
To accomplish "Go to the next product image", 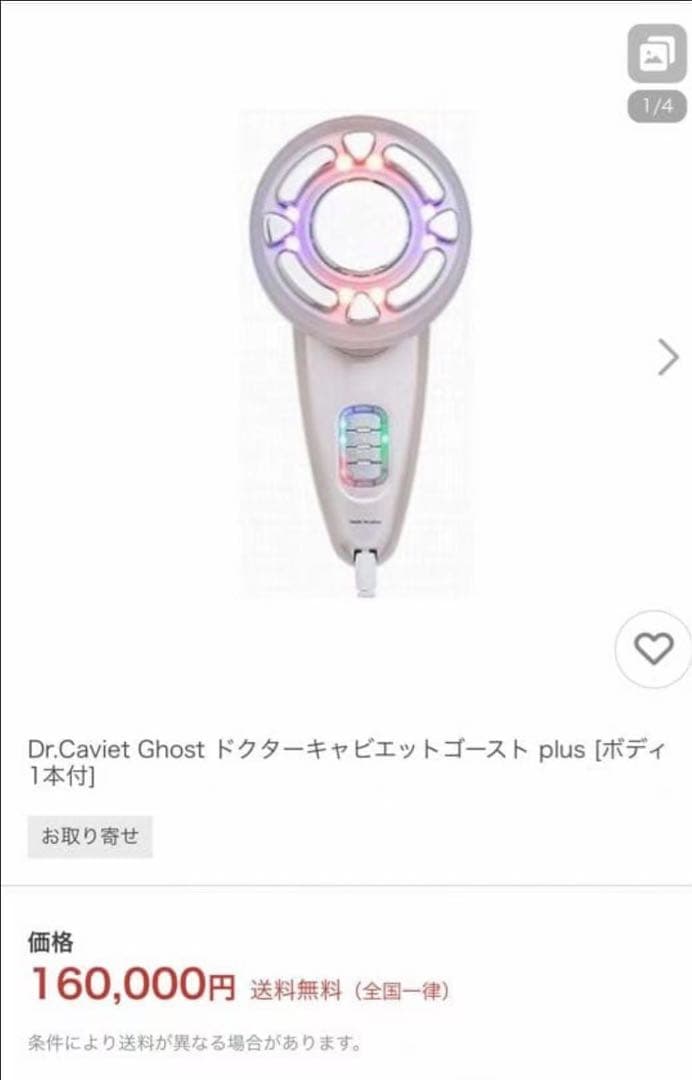I will 668,357.
